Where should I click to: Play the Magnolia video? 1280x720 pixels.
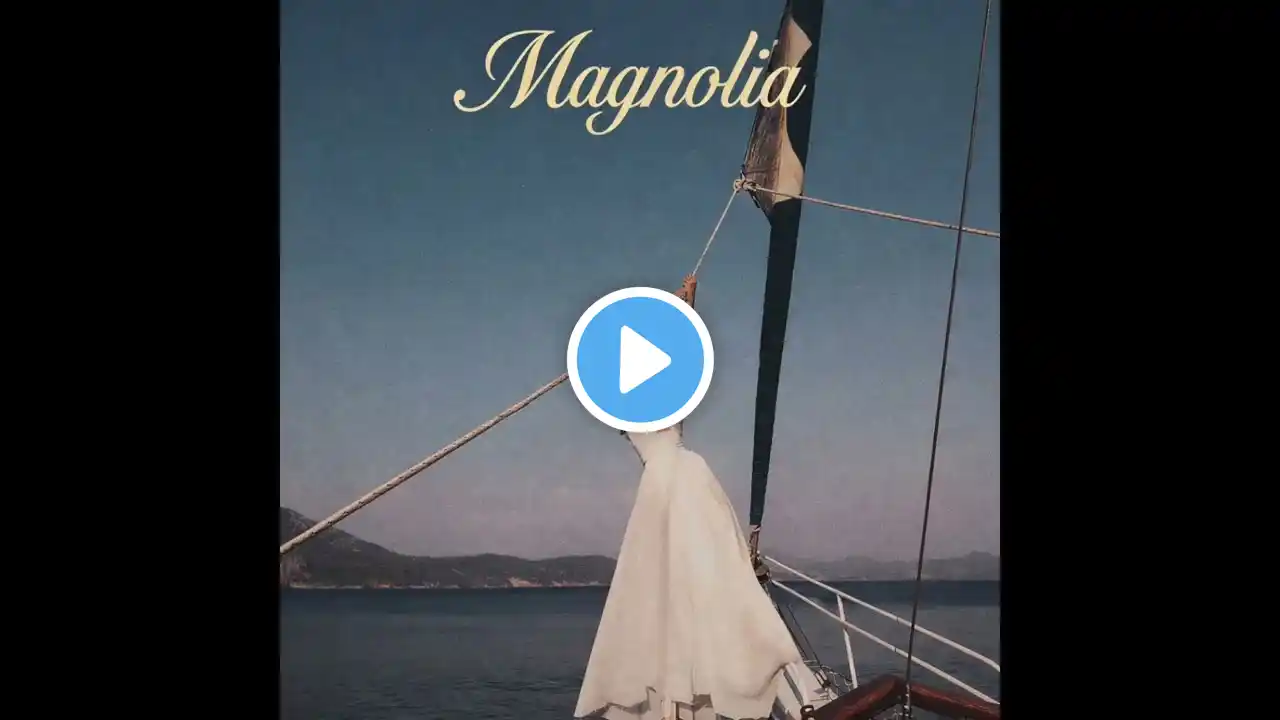640,359
